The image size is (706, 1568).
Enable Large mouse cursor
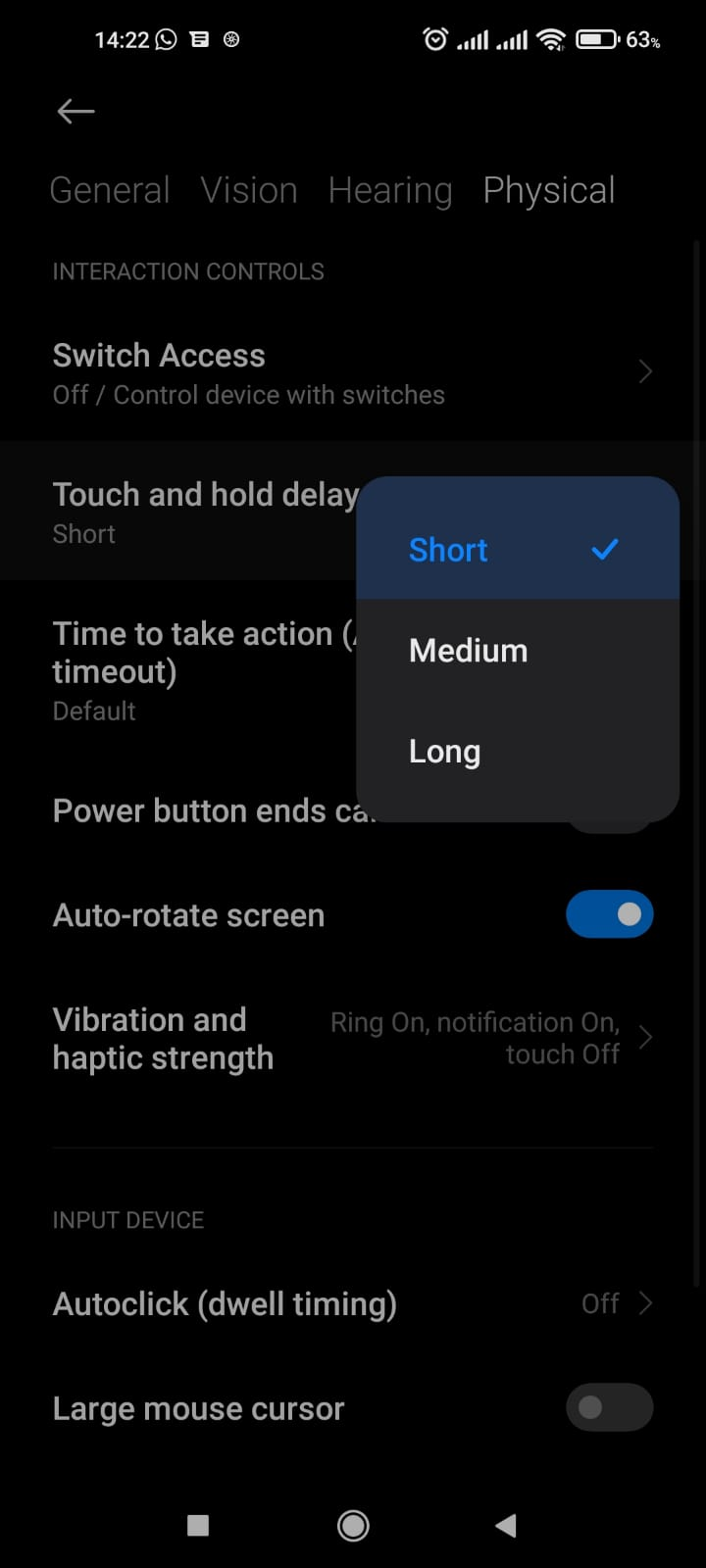609,1408
